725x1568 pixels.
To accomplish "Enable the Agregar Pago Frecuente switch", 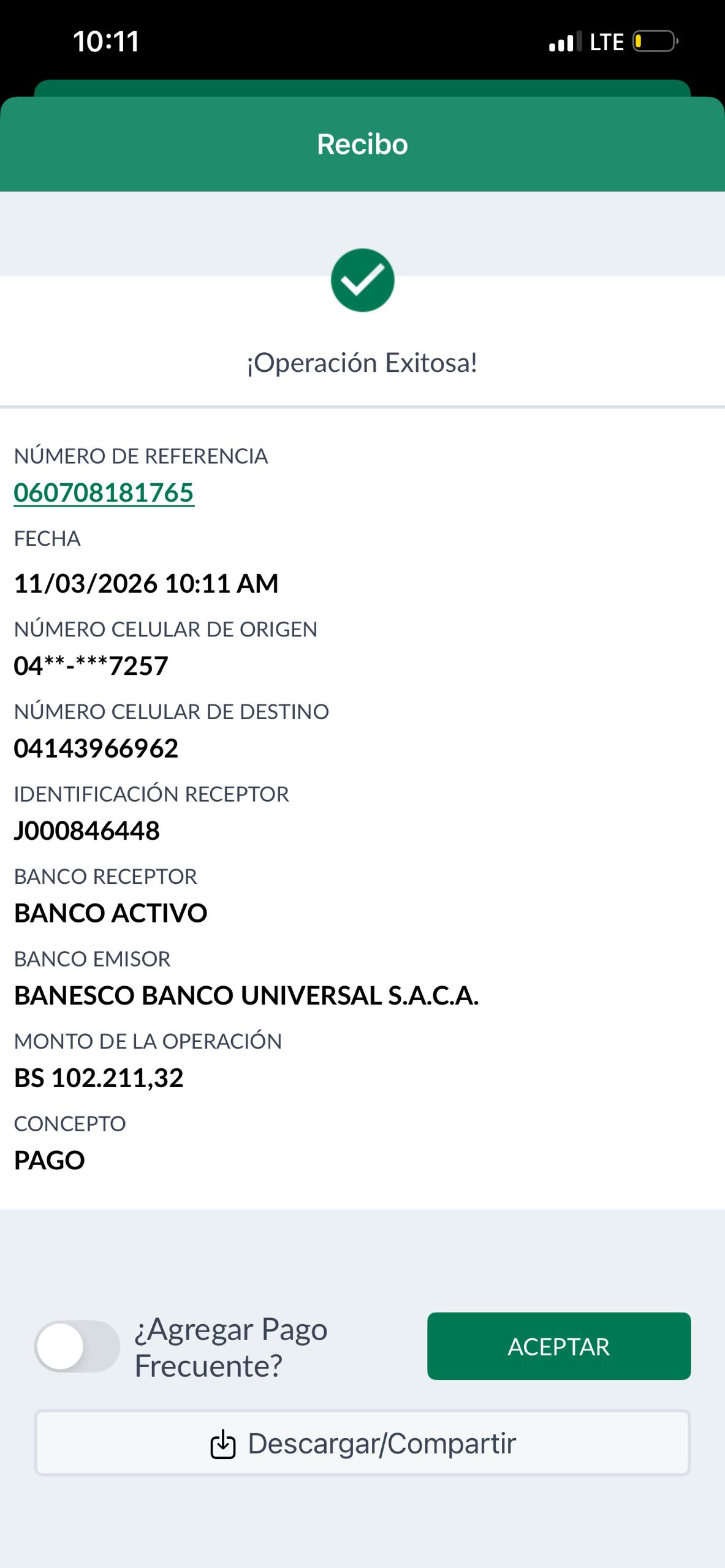I will click(x=77, y=1346).
